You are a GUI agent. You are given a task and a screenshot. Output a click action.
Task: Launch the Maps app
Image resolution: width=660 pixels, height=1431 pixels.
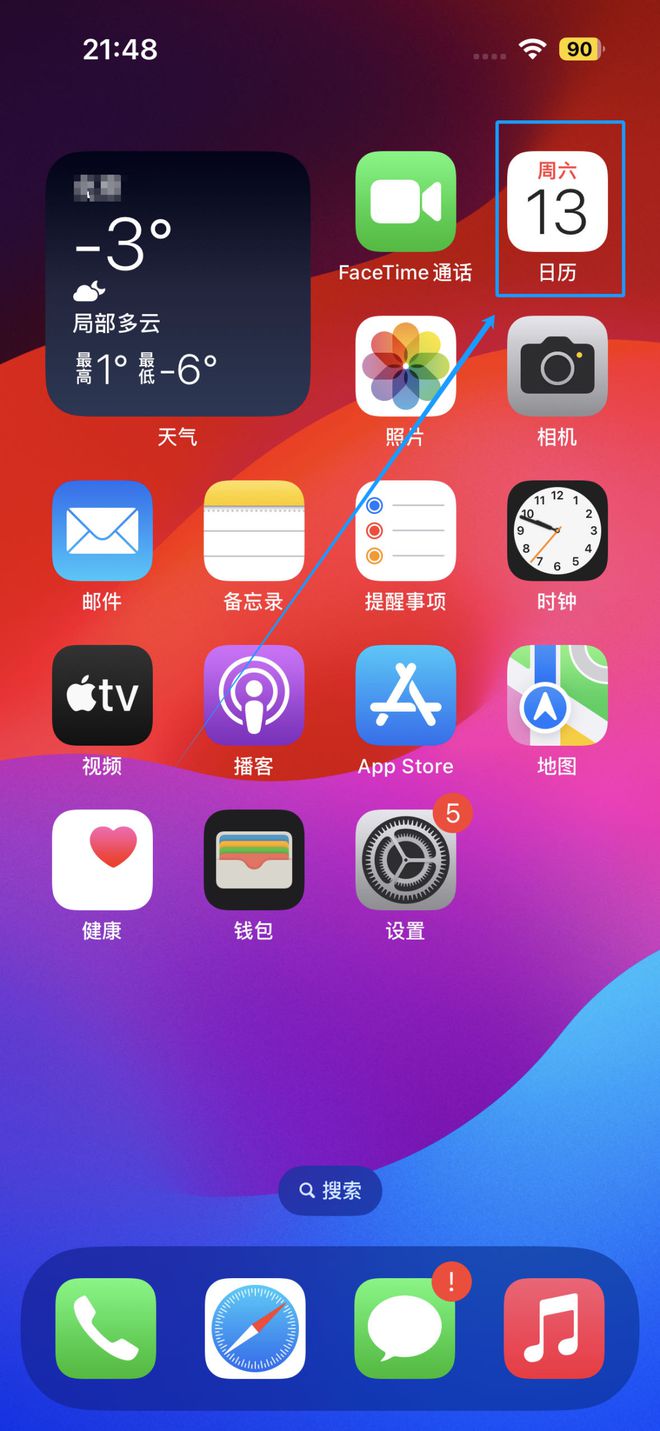[x=557, y=695]
